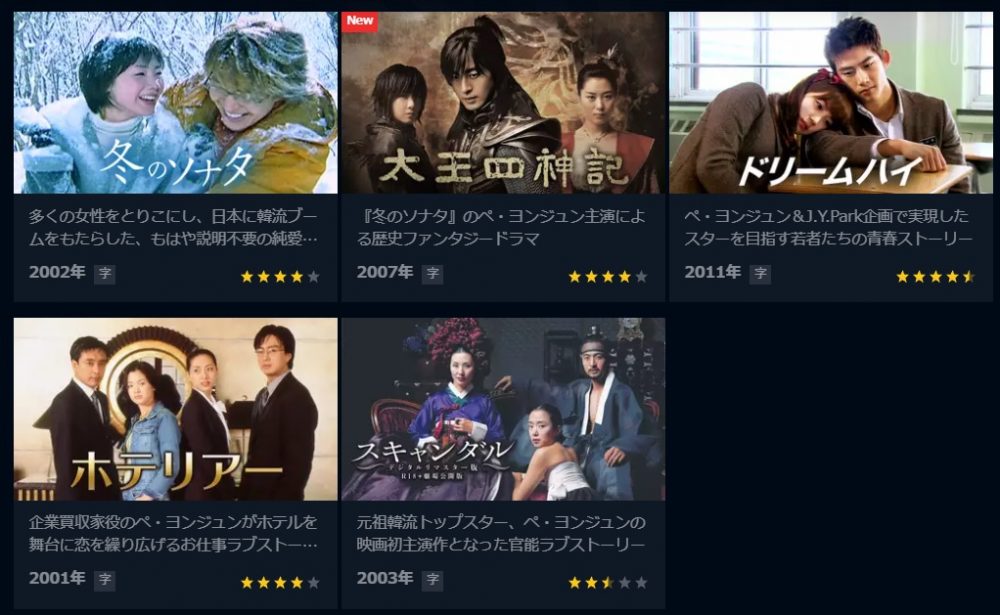Screen dimensions: 1000x615
Task: View the スキャンダル movie card
Action: coord(502,410)
